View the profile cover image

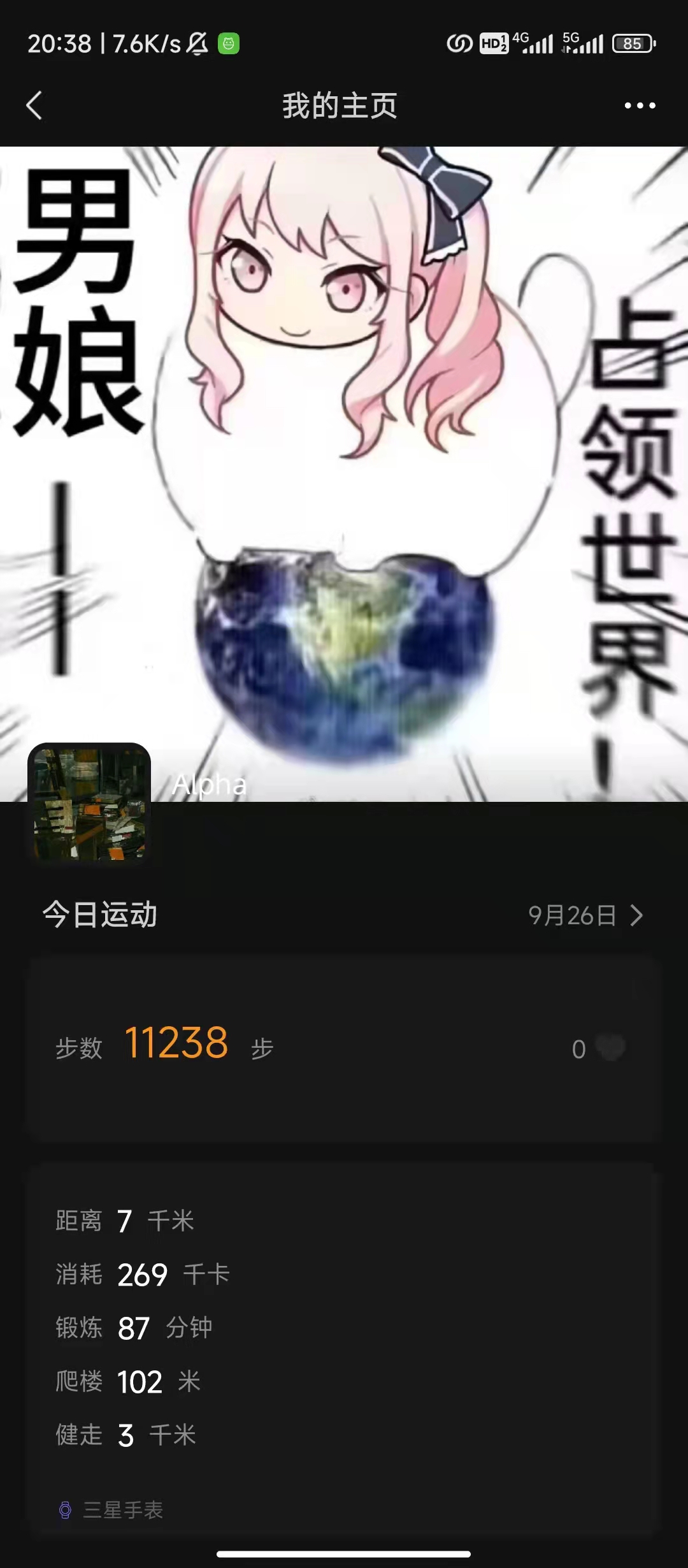pos(344,446)
